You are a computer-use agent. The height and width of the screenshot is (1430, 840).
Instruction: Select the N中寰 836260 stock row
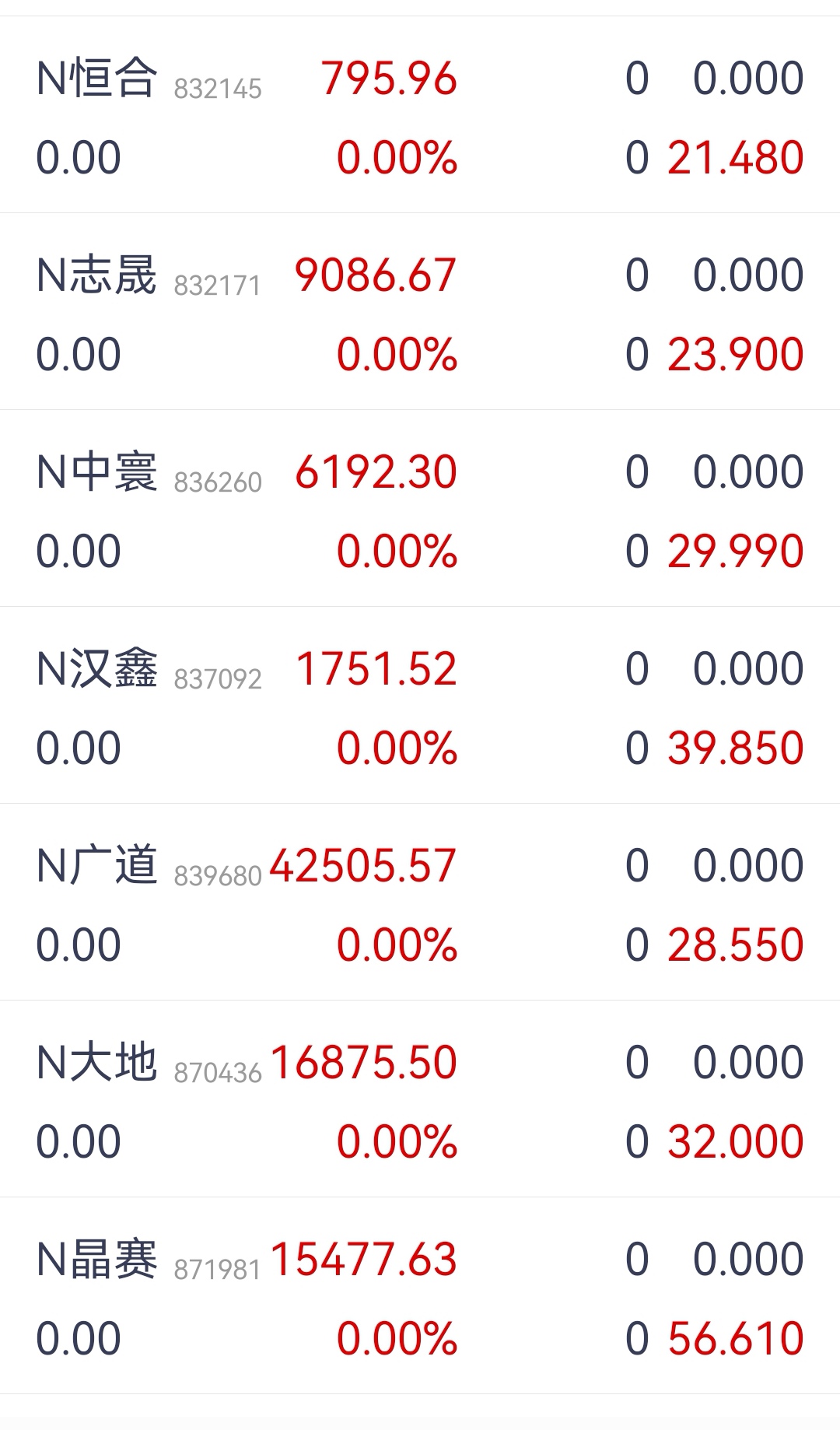click(420, 510)
